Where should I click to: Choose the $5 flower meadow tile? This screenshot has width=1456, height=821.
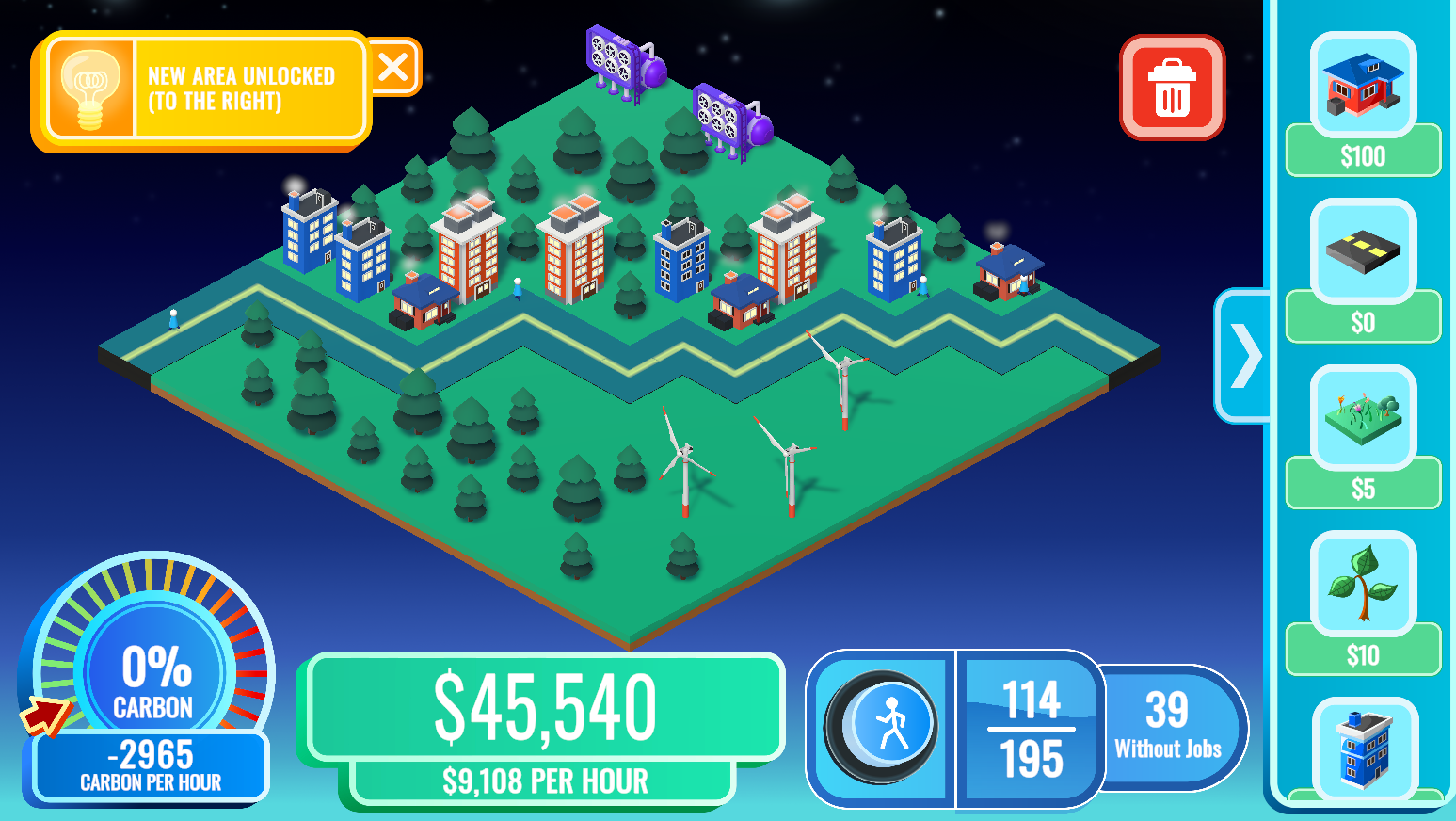[x=1363, y=419]
